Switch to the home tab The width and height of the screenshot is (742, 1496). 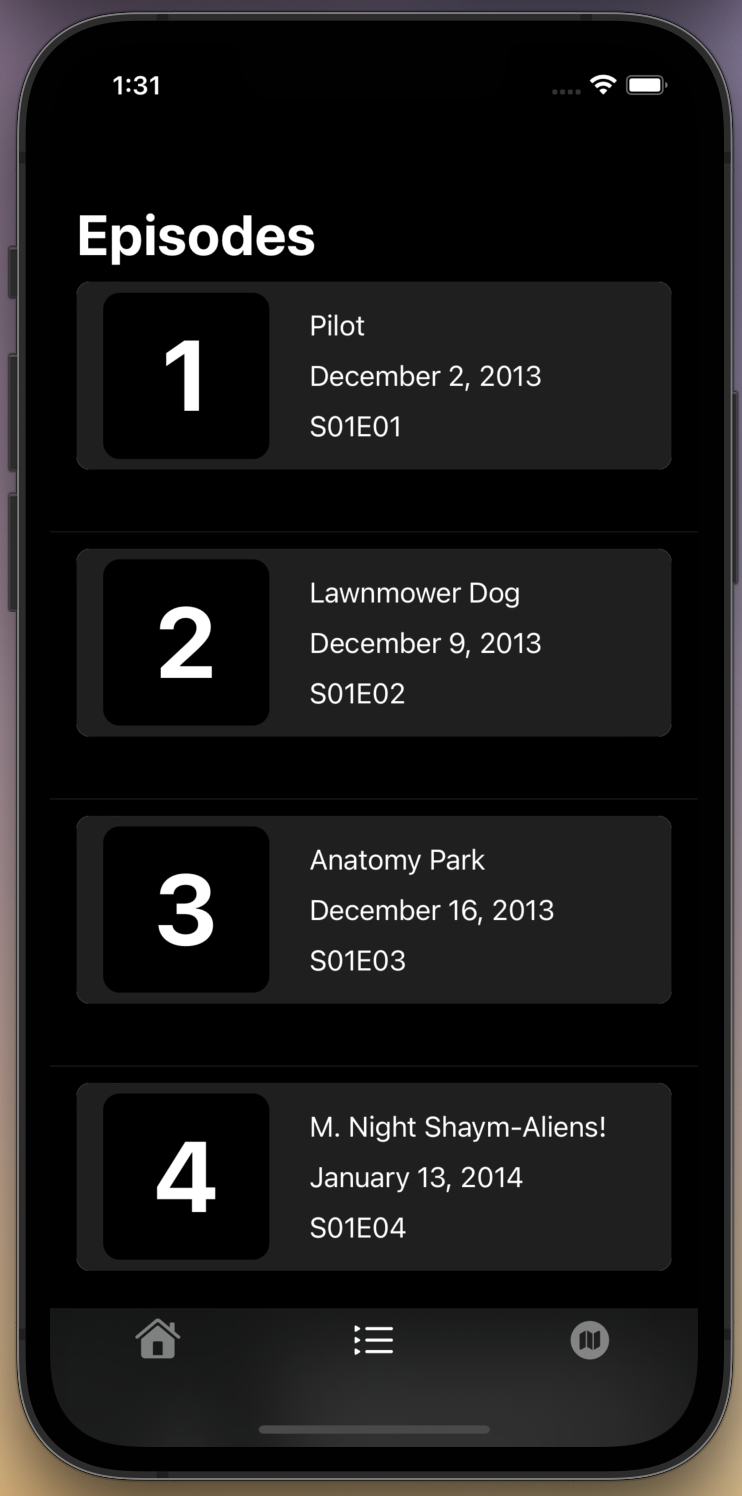[158, 1339]
